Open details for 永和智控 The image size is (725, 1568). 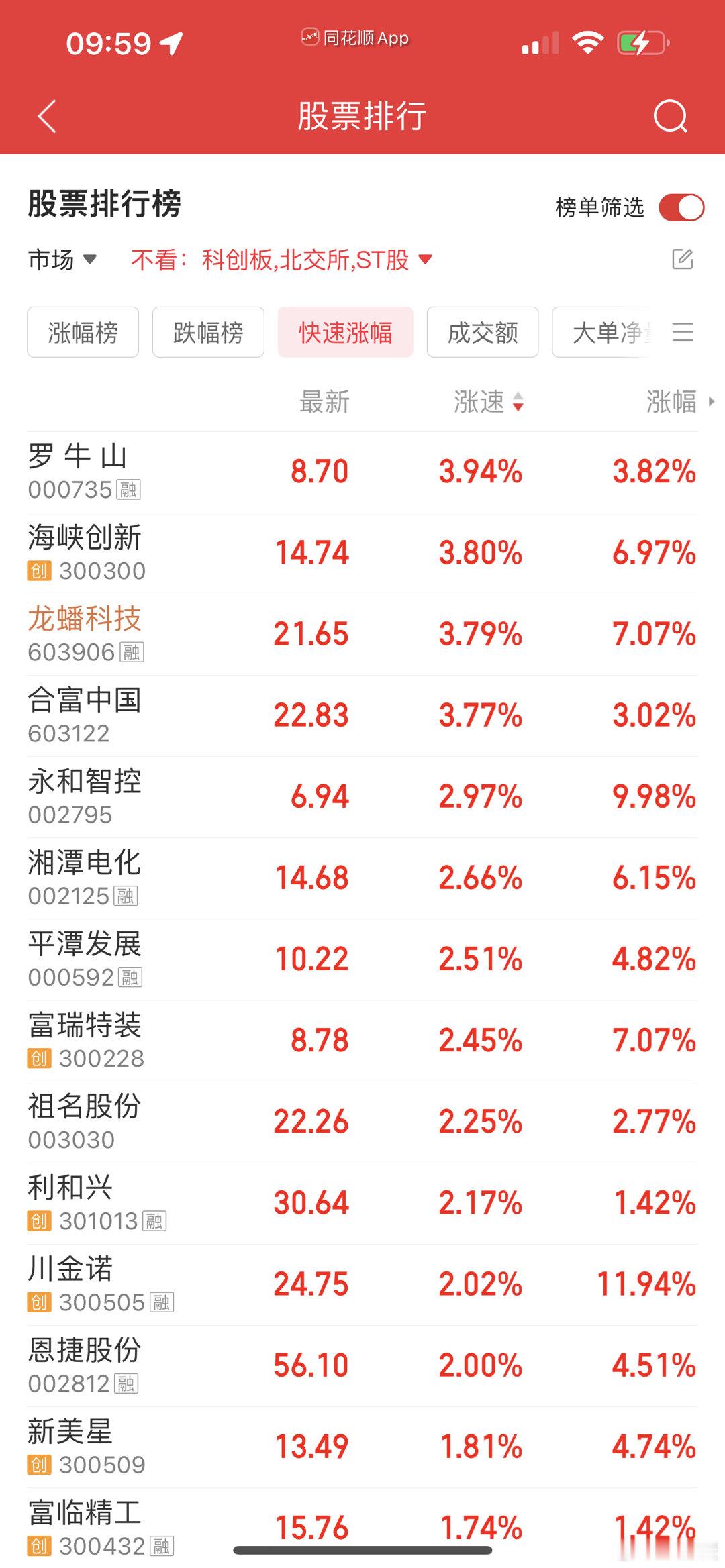click(85, 782)
